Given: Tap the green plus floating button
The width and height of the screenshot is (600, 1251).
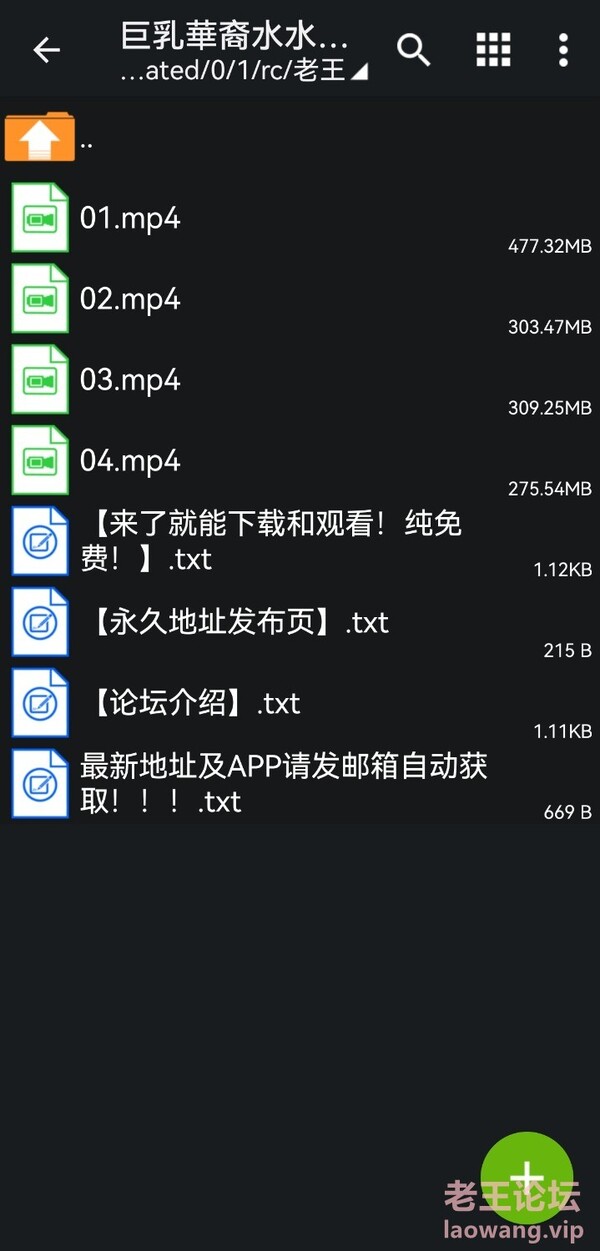Looking at the screenshot, I should (527, 1177).
